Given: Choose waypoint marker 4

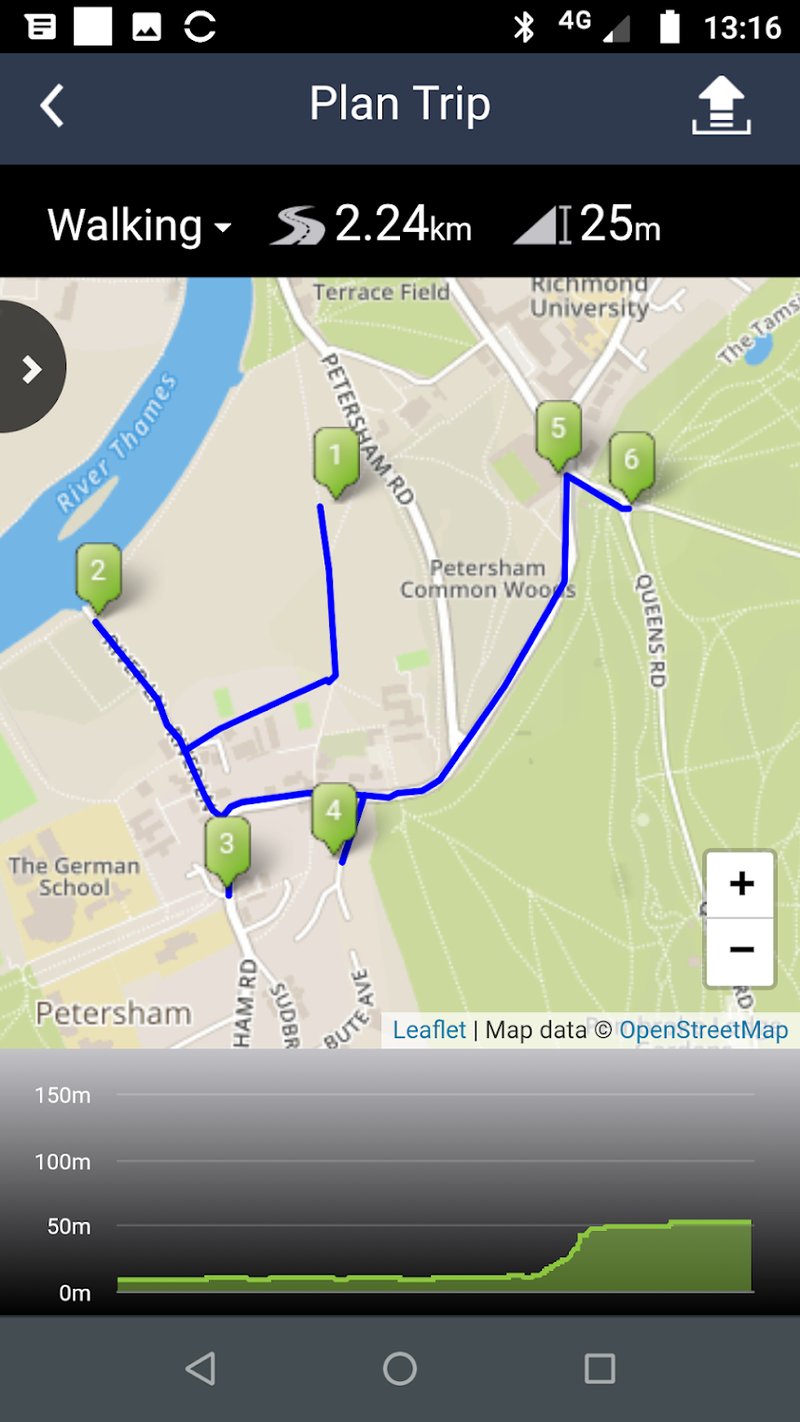Looking at the screenshot, I should coord(334,814).
